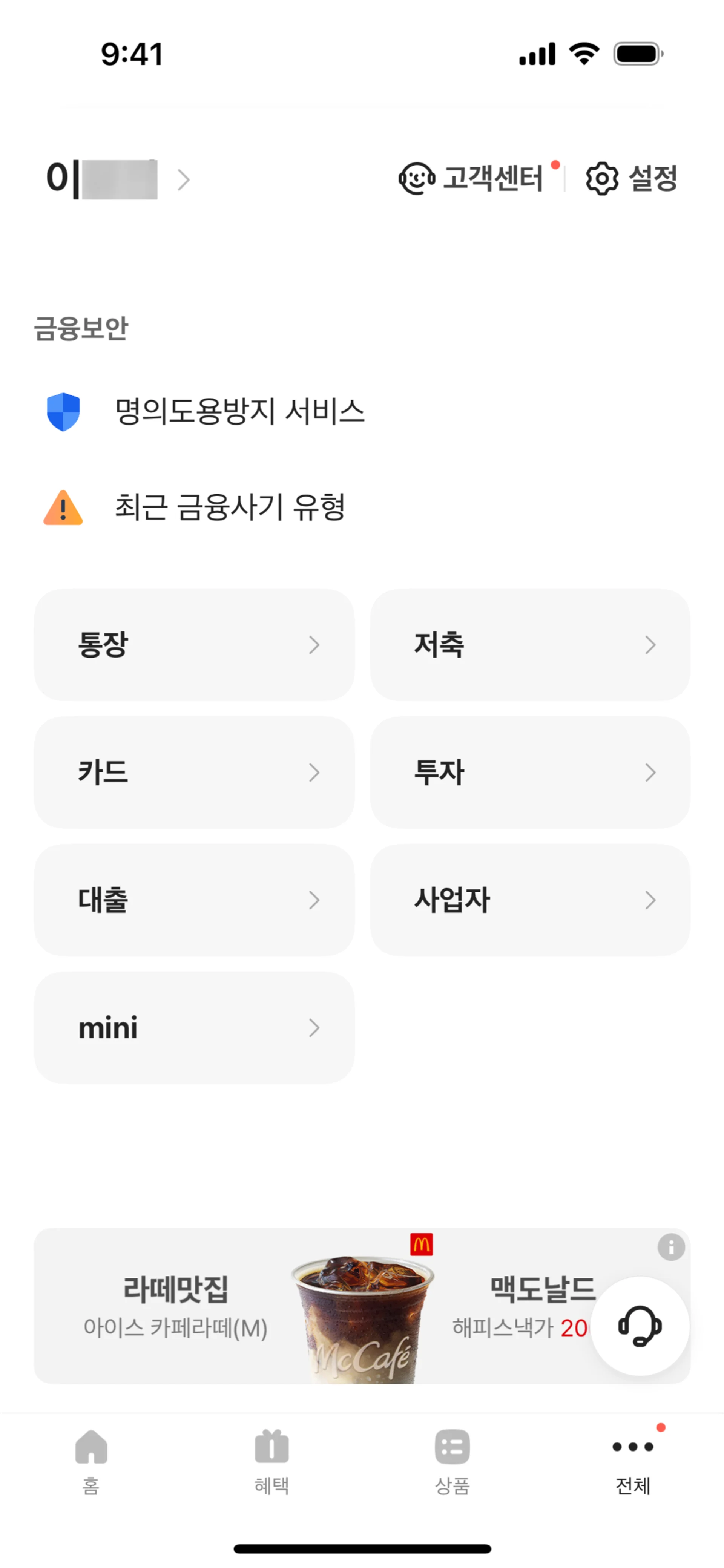Image resolution: width=724 pixels, height=1568 pixels.
Task: Open 고객센터 customer center
Action: click(x=471, y=178)
